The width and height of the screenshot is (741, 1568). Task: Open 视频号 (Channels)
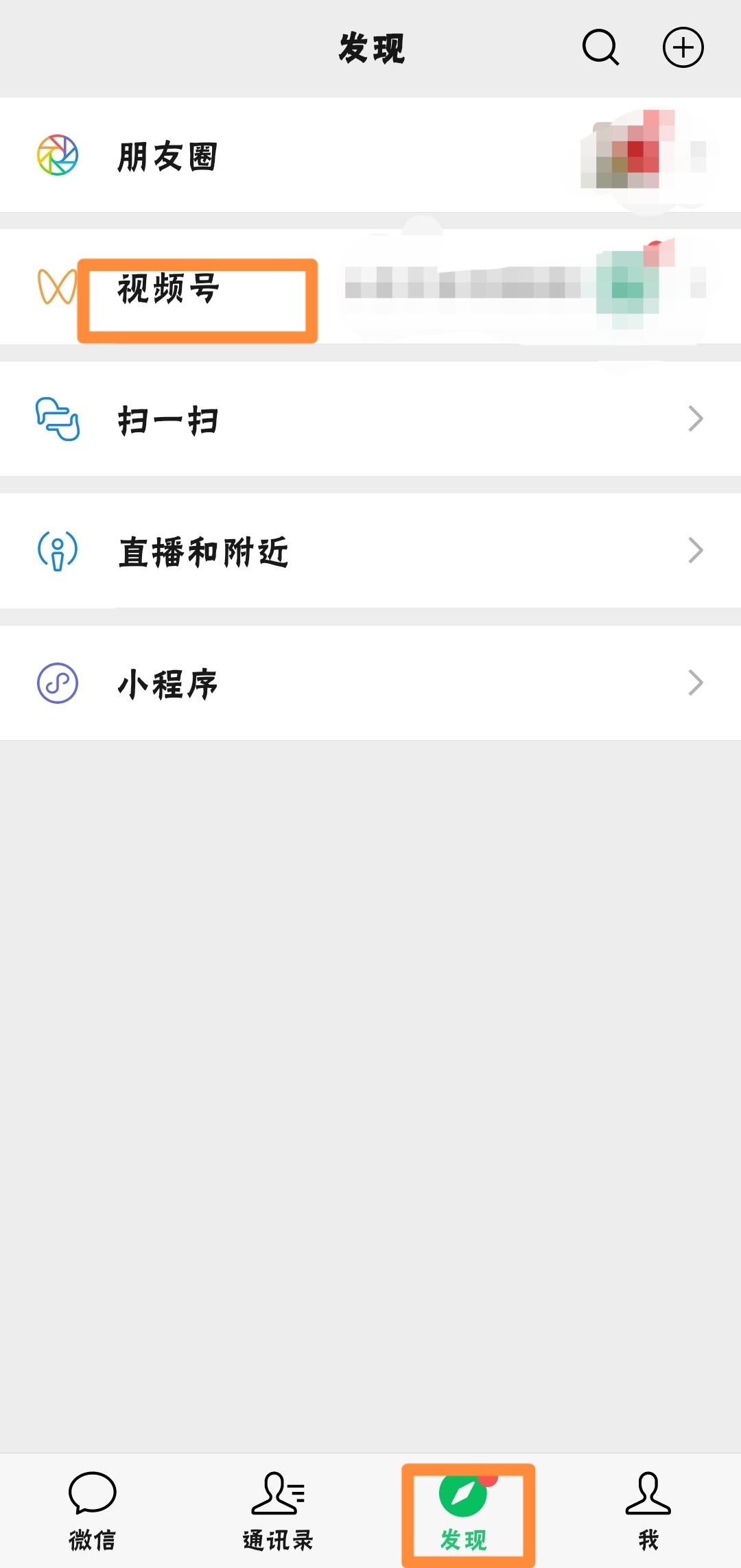tap(169, 288)
